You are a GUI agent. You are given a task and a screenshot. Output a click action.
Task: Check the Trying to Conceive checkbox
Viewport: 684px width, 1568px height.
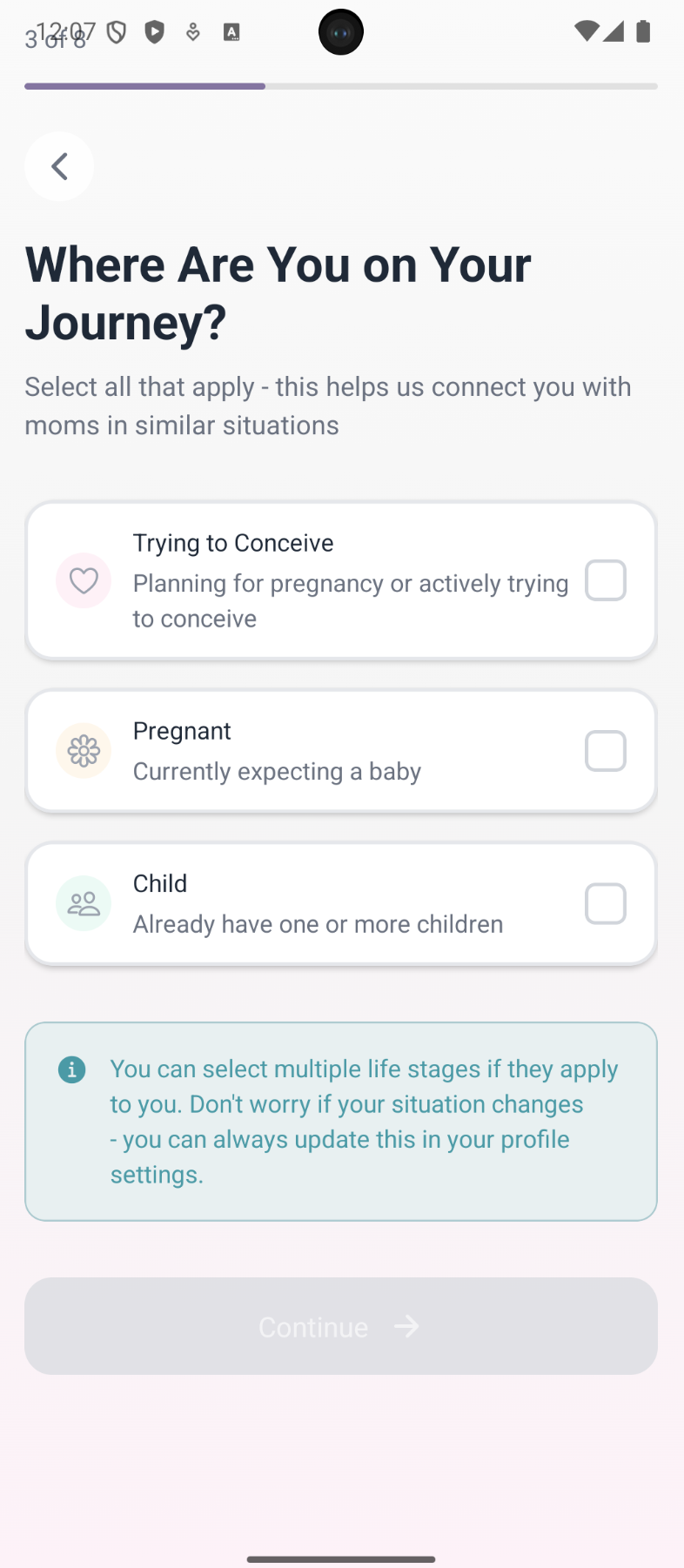pyautogui.click(x=606, y=580)
